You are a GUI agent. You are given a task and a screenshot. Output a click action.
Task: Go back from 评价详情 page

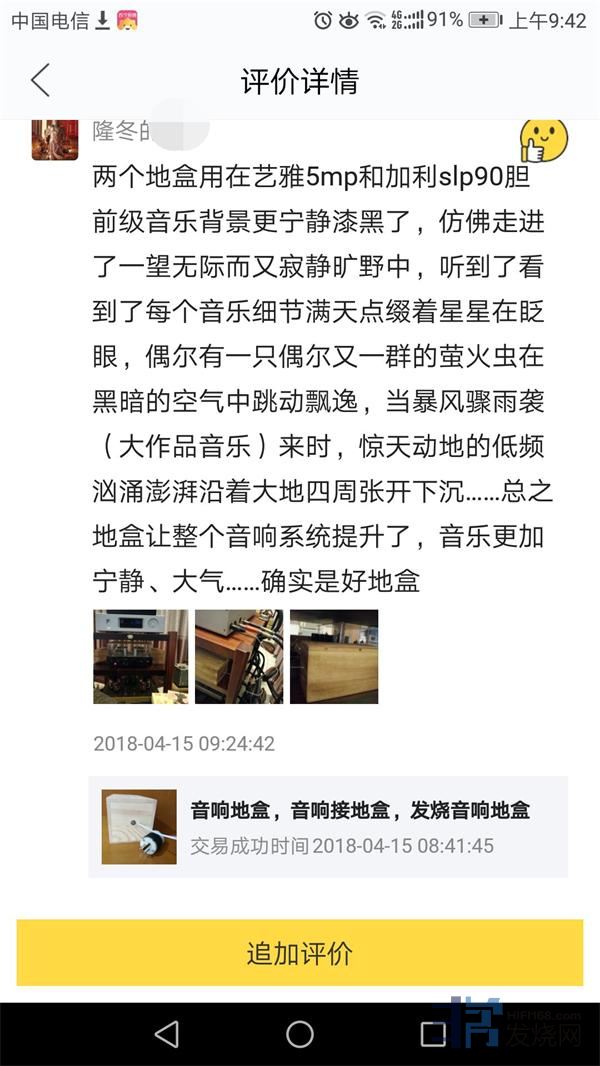tap(40, 81)
